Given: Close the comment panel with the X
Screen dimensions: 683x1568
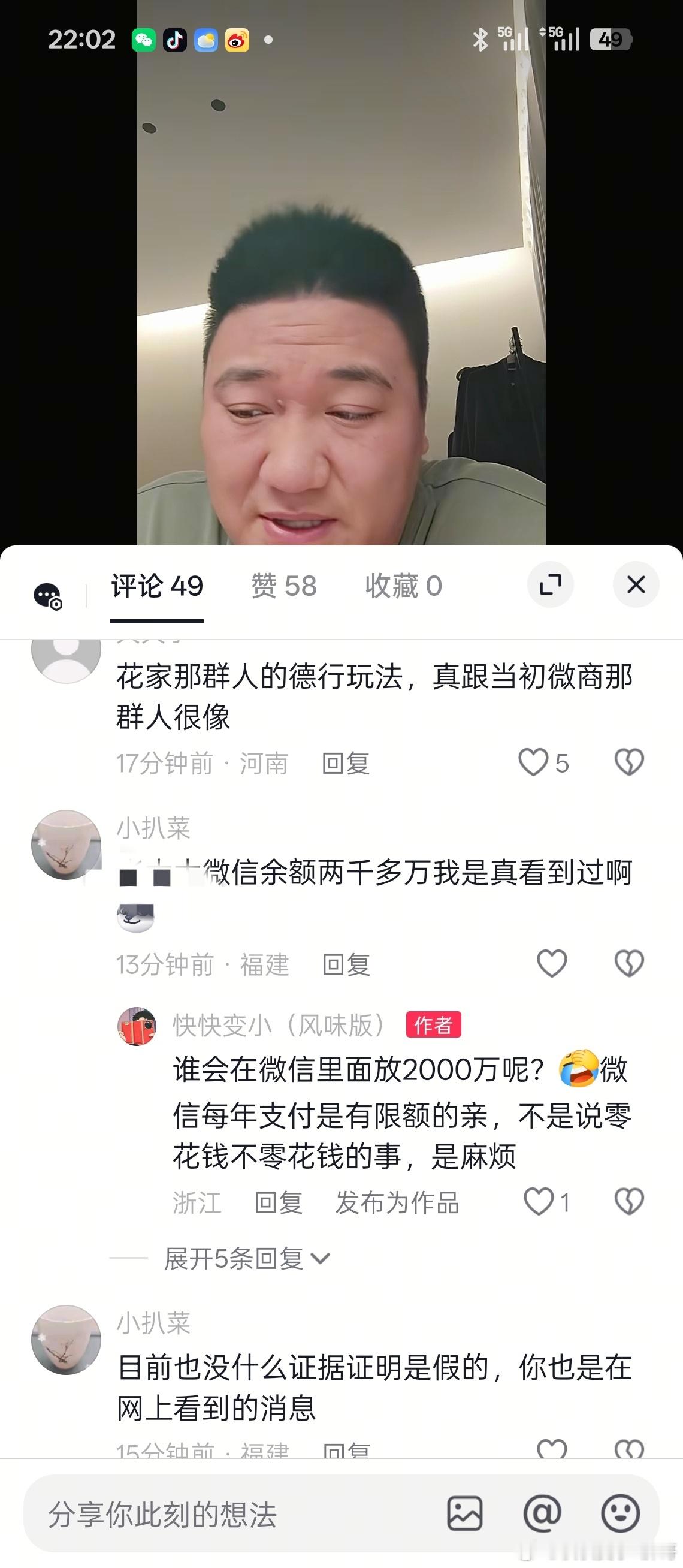Looking at the screenshot, I should point(636,583).
